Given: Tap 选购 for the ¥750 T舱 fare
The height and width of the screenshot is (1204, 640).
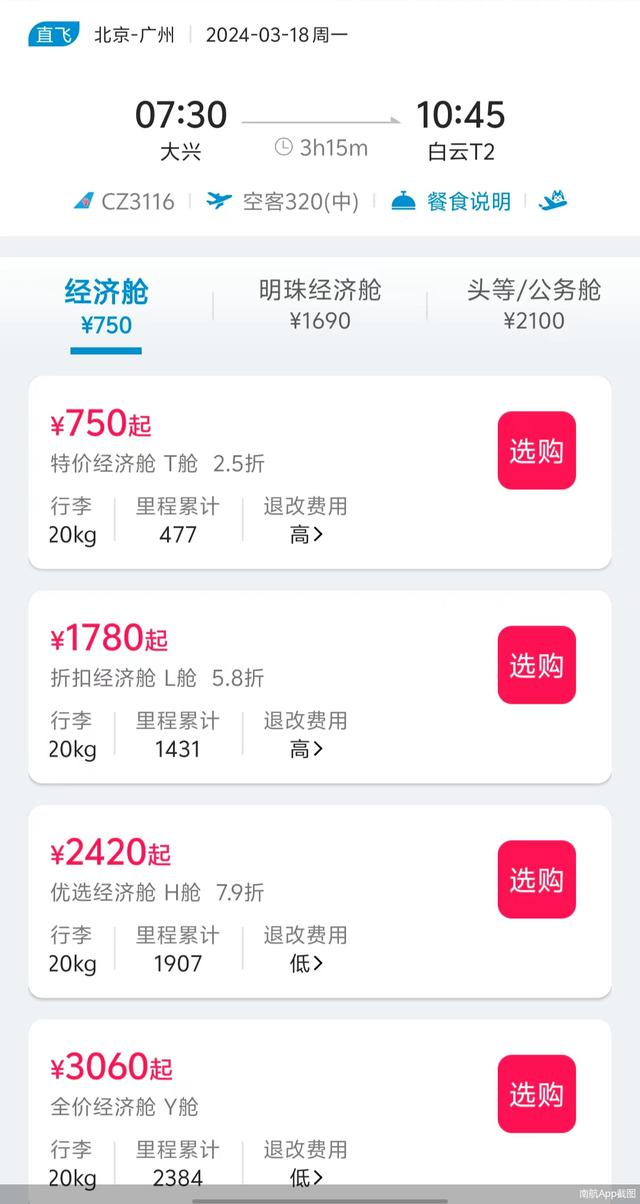Looking at the screenshot, I should (537, 451).
